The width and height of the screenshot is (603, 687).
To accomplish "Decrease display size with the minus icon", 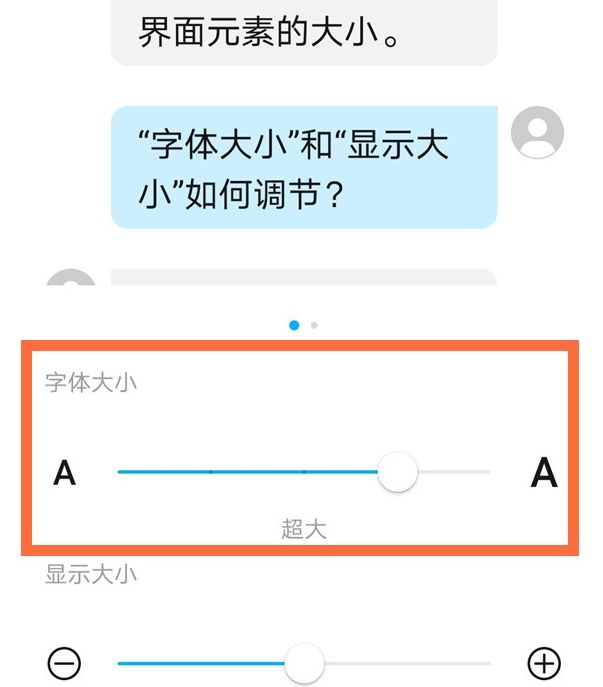I will (x=64, y=663).
